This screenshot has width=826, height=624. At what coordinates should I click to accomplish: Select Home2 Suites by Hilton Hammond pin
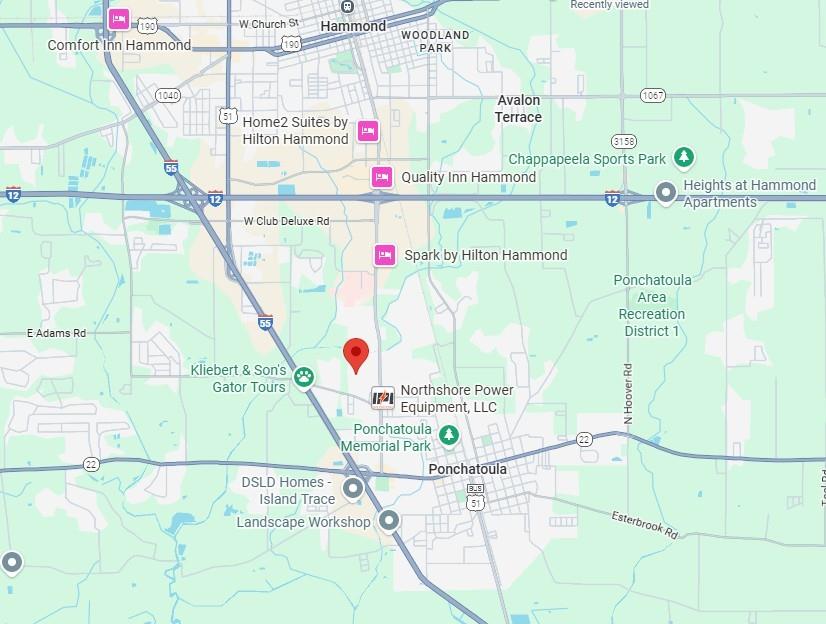[368, 131]
